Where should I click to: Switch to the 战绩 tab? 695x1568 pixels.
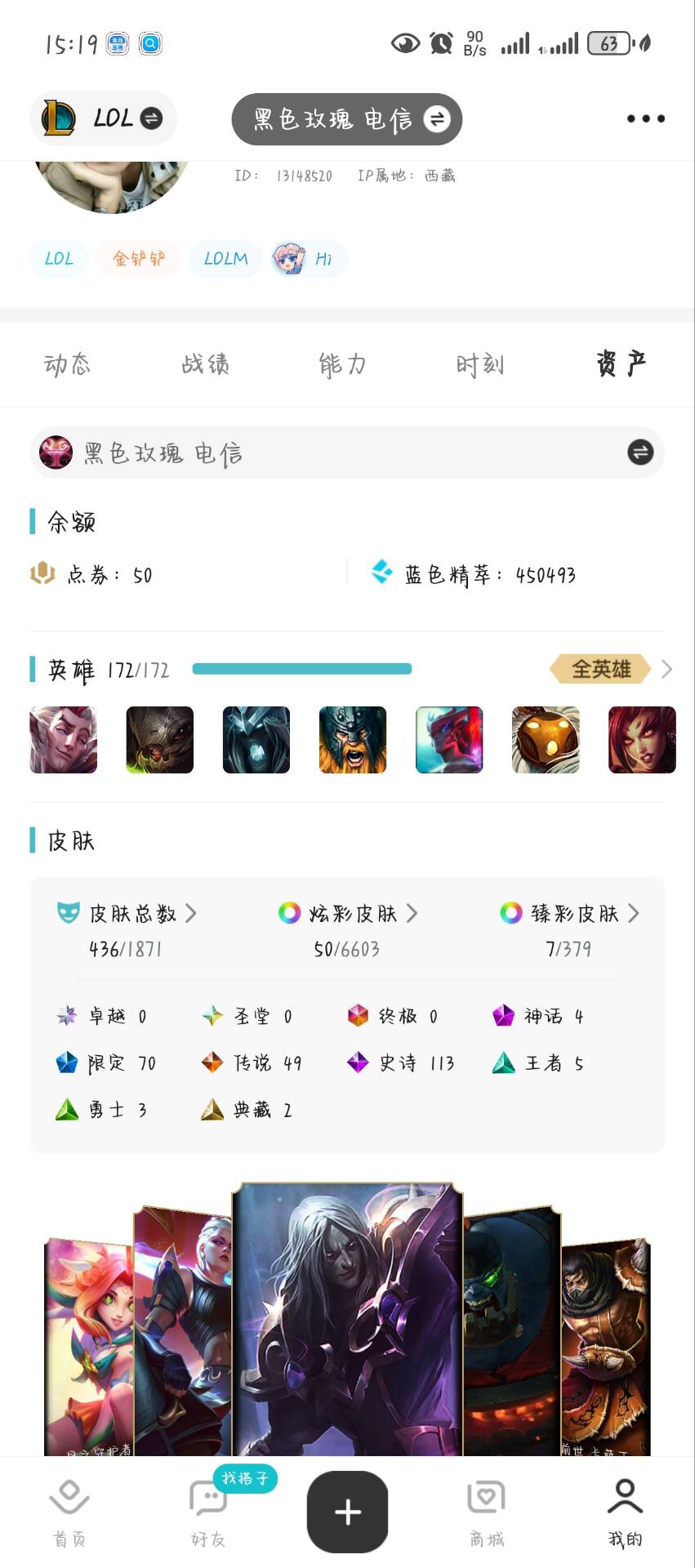(x=205, y=364)
